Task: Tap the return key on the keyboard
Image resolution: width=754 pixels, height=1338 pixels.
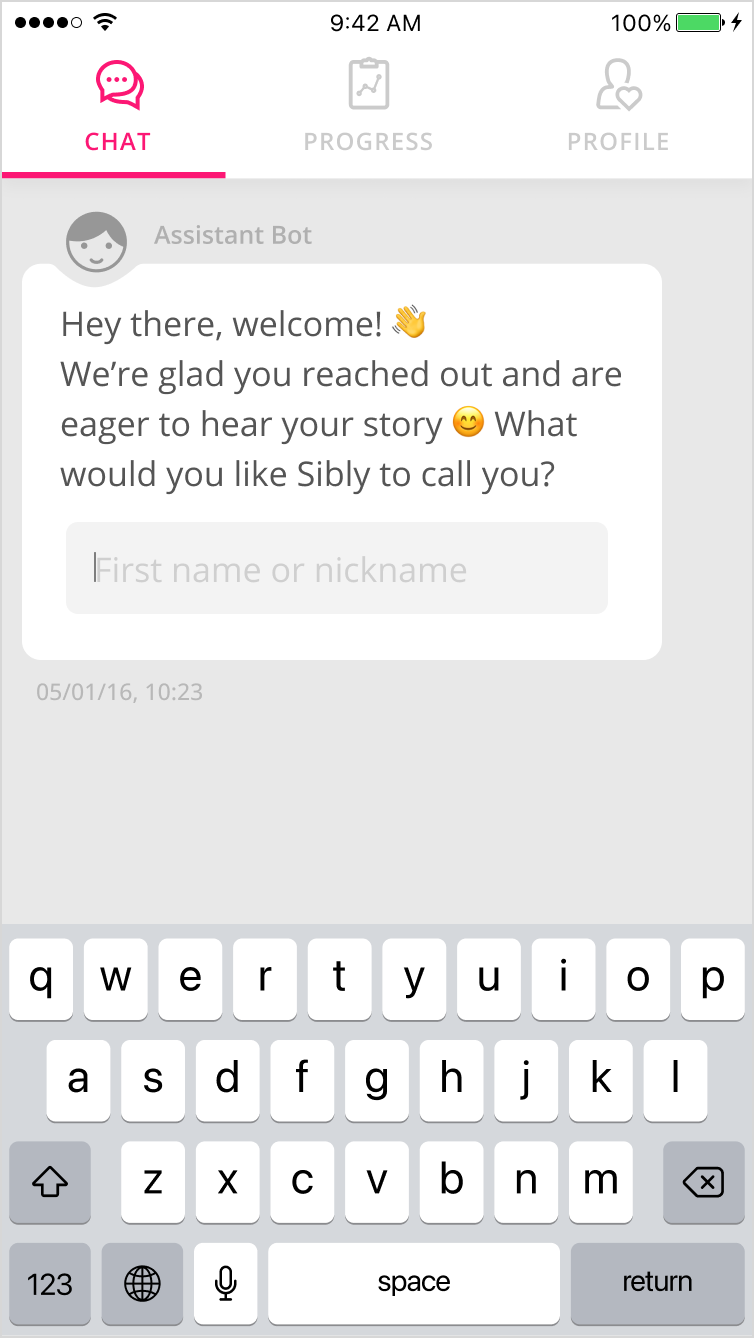Action: [656, 1283]
